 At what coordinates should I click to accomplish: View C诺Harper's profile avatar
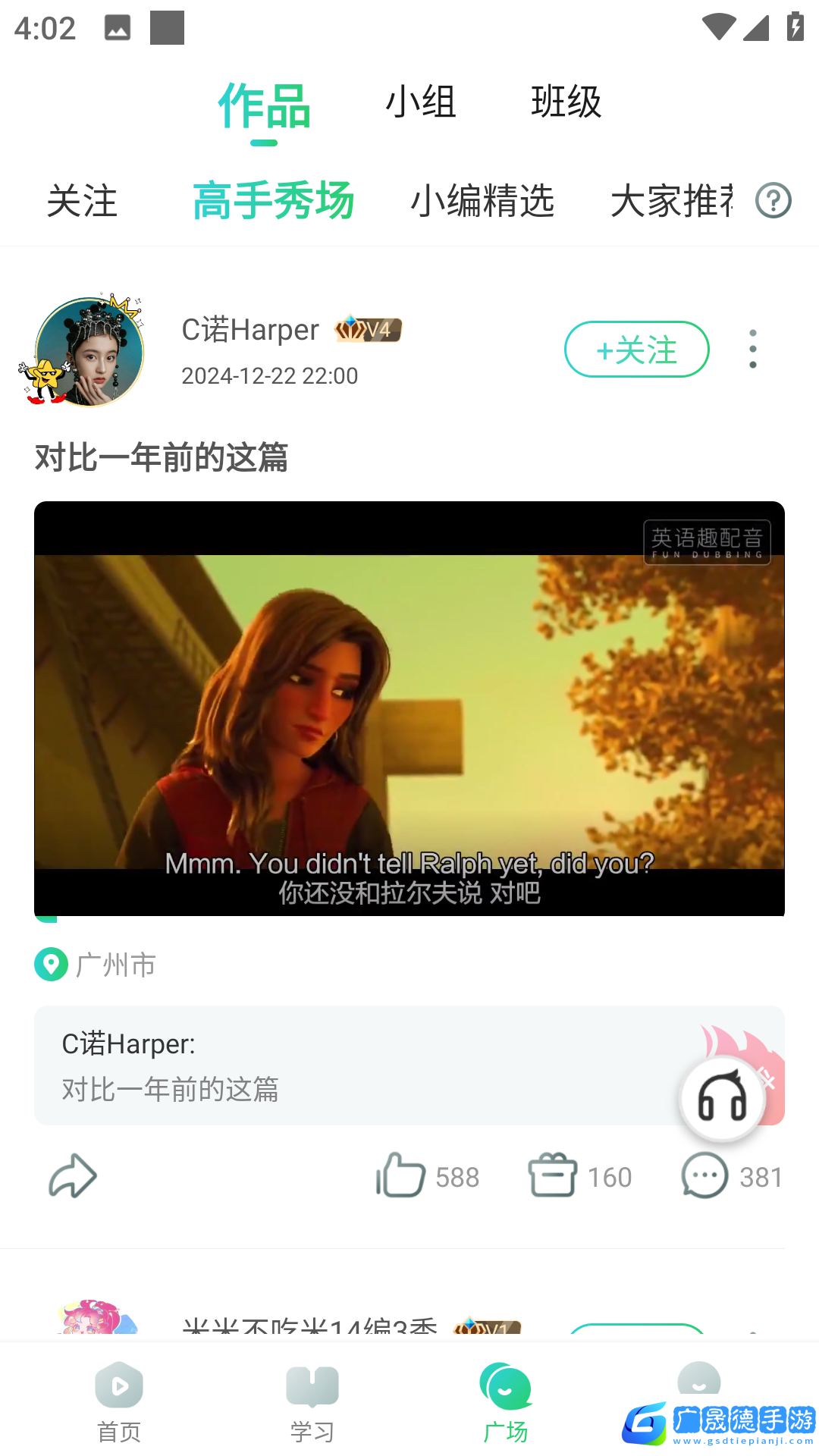pyautogui.click(x=88, y=352)
